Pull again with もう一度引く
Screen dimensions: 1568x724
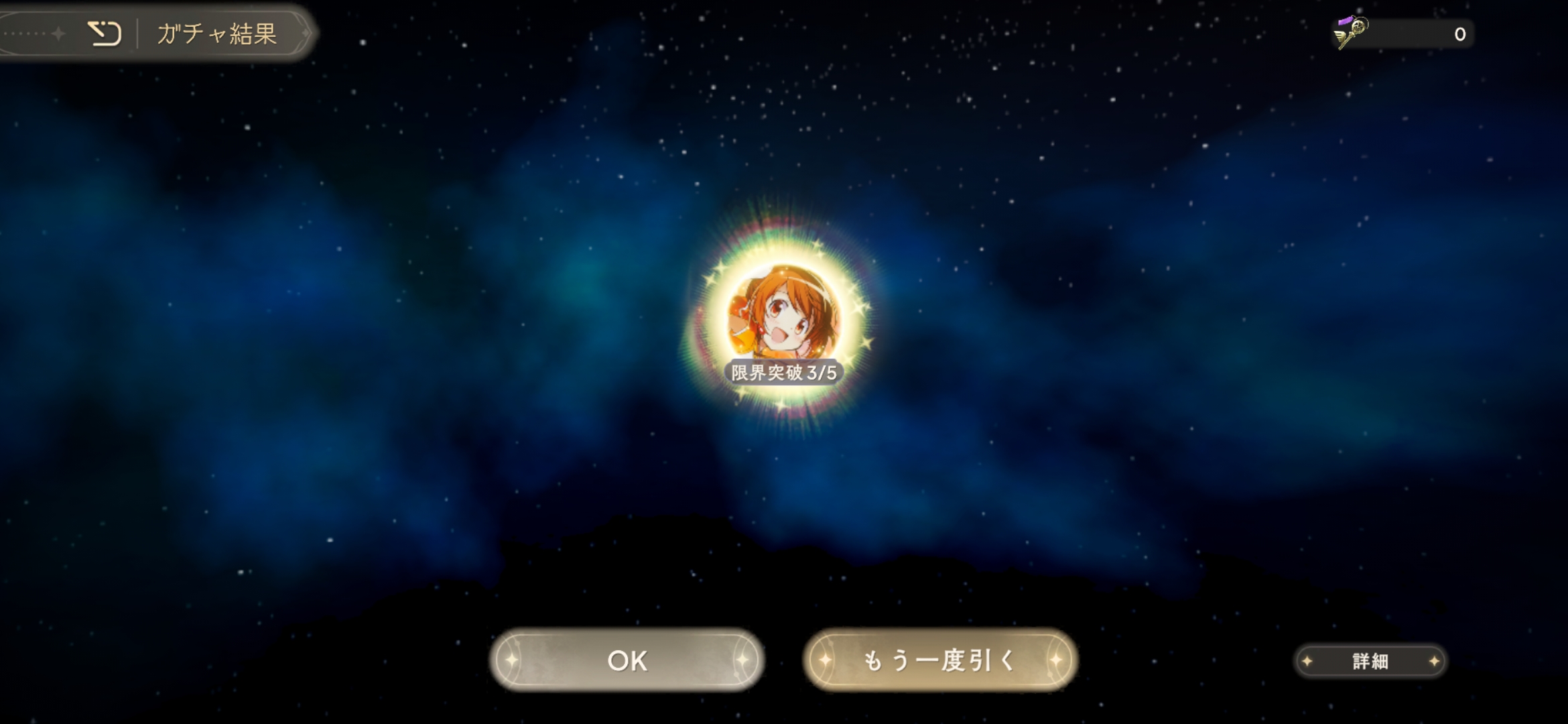coord(939,660)
